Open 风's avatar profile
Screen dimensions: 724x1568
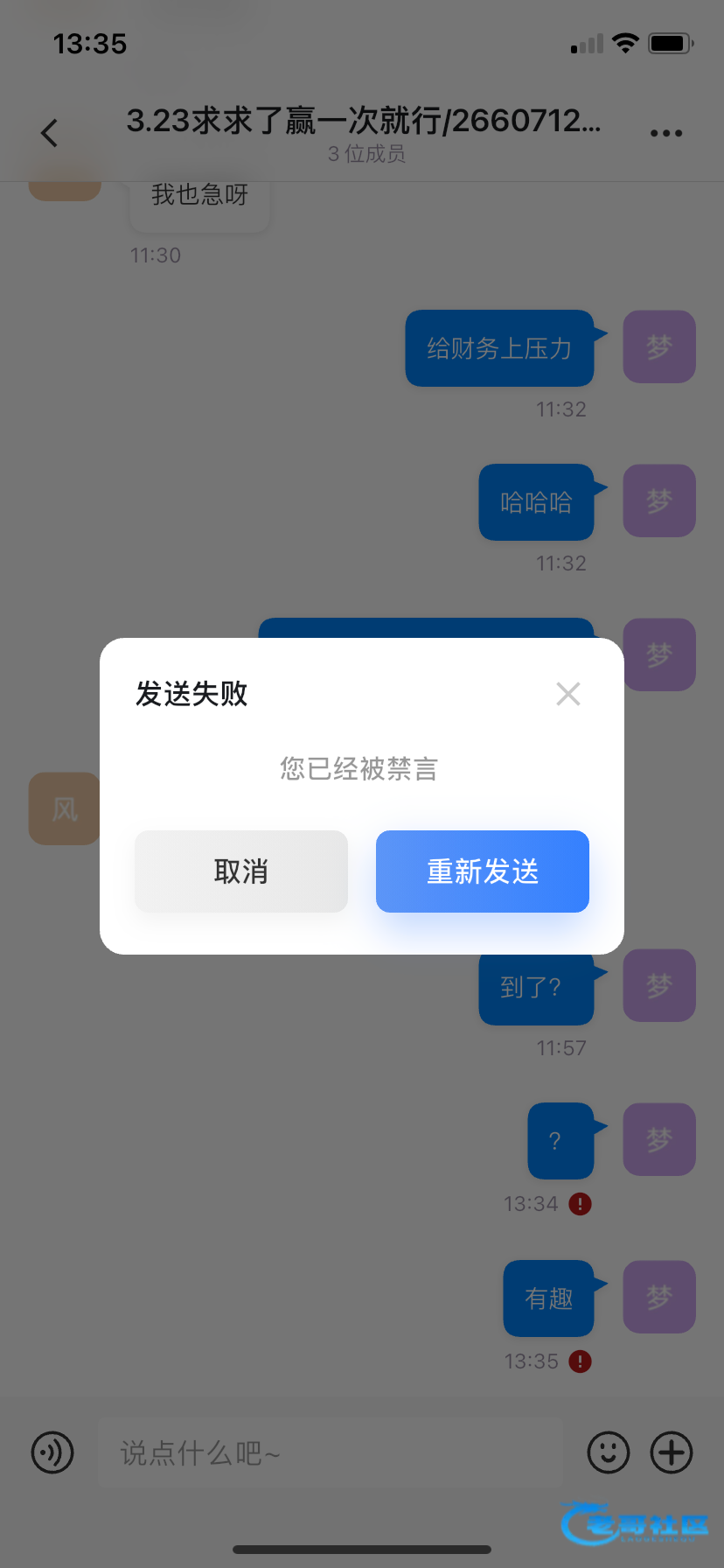tap(65, 808)
